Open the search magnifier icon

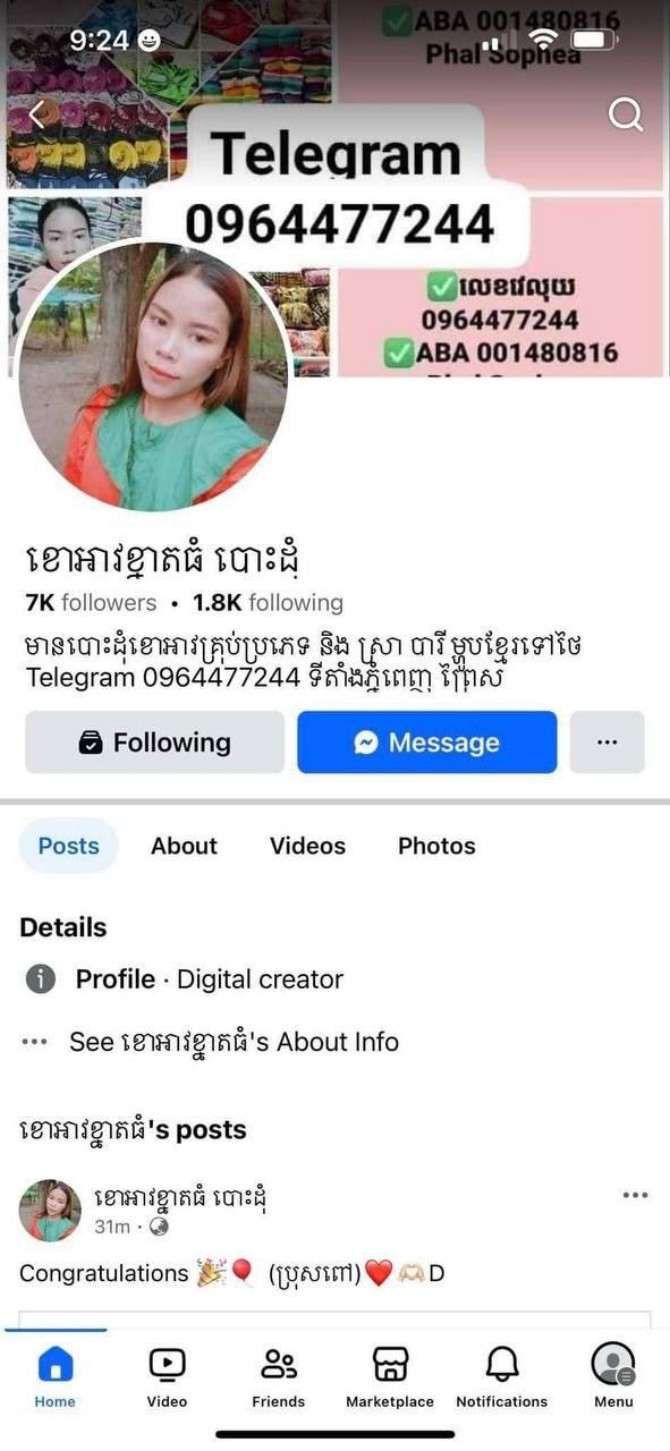click(x=626, y=116)
